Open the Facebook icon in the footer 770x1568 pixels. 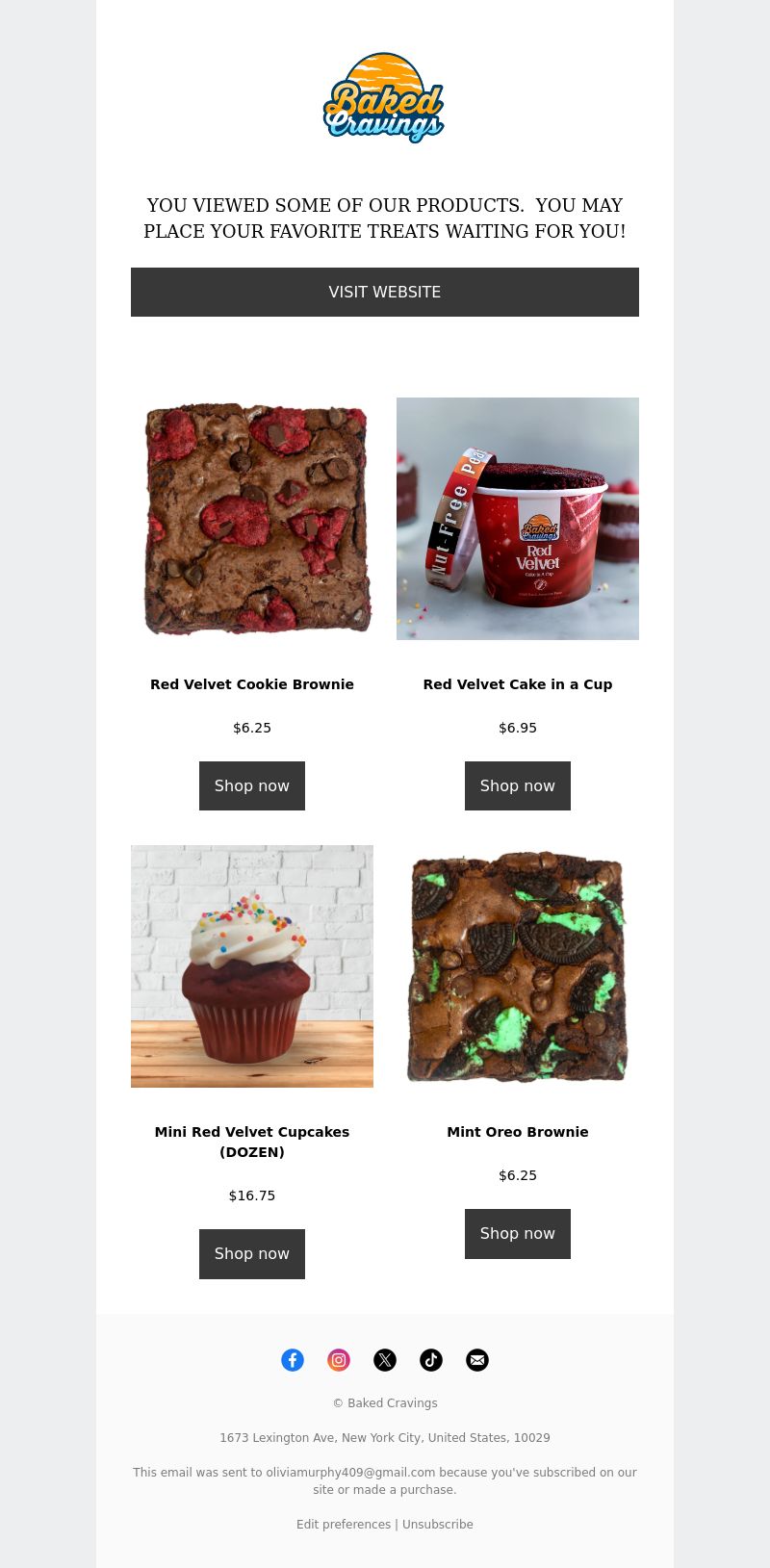coord(293,1359)
